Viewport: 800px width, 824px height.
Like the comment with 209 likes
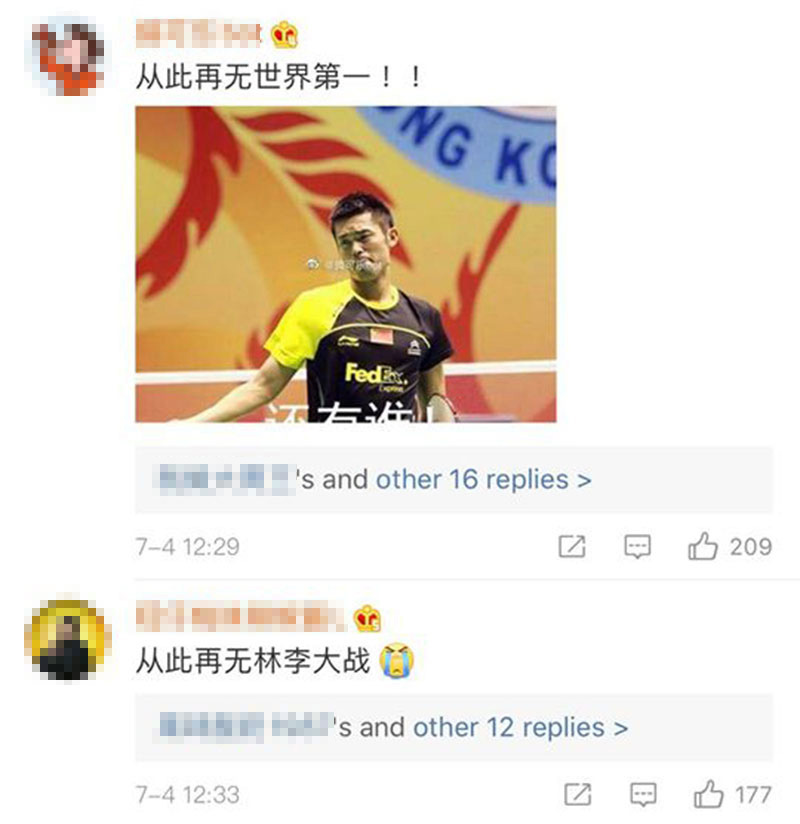[704, 547]
